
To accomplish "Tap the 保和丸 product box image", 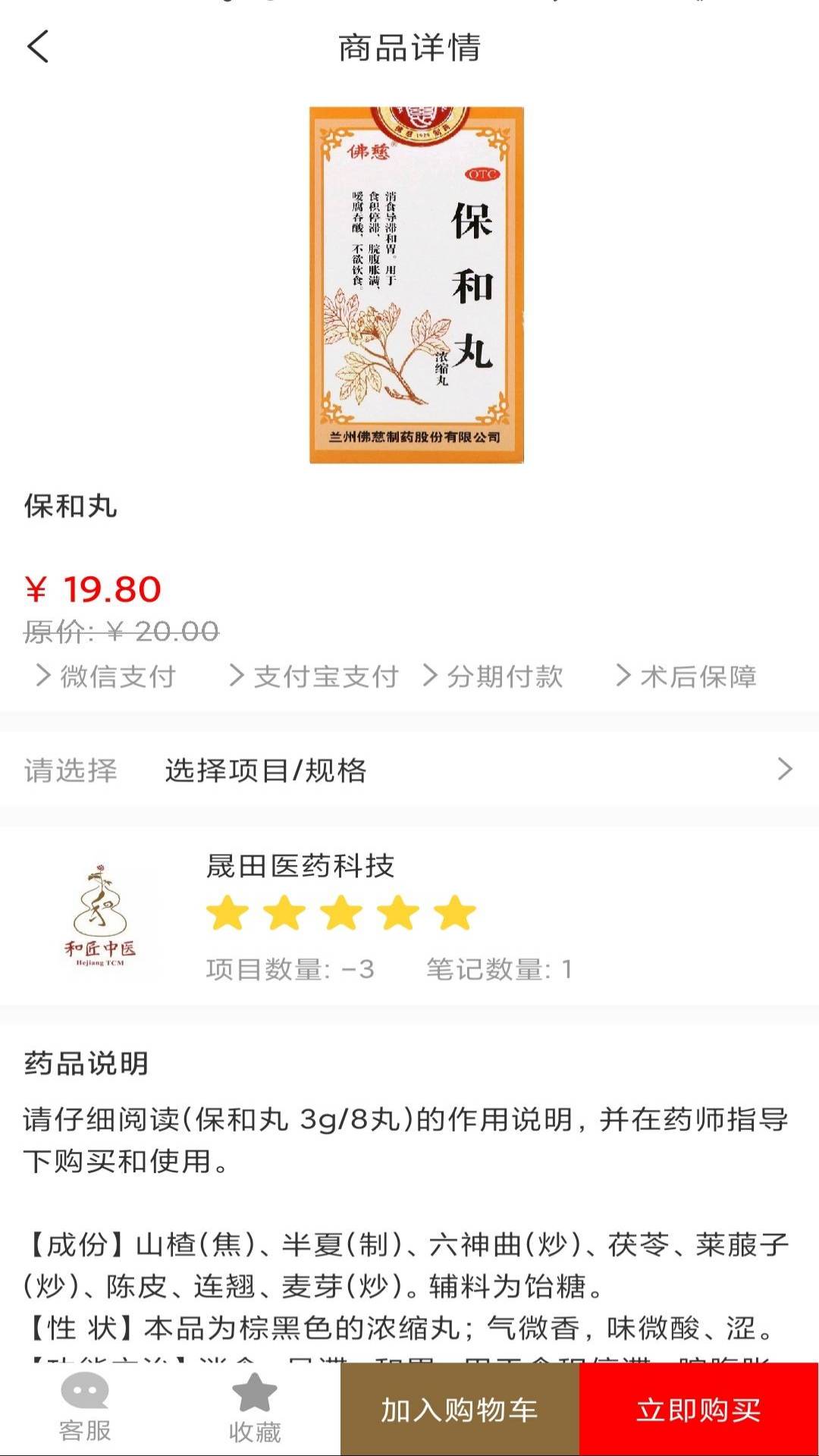I will pos(413,283).
